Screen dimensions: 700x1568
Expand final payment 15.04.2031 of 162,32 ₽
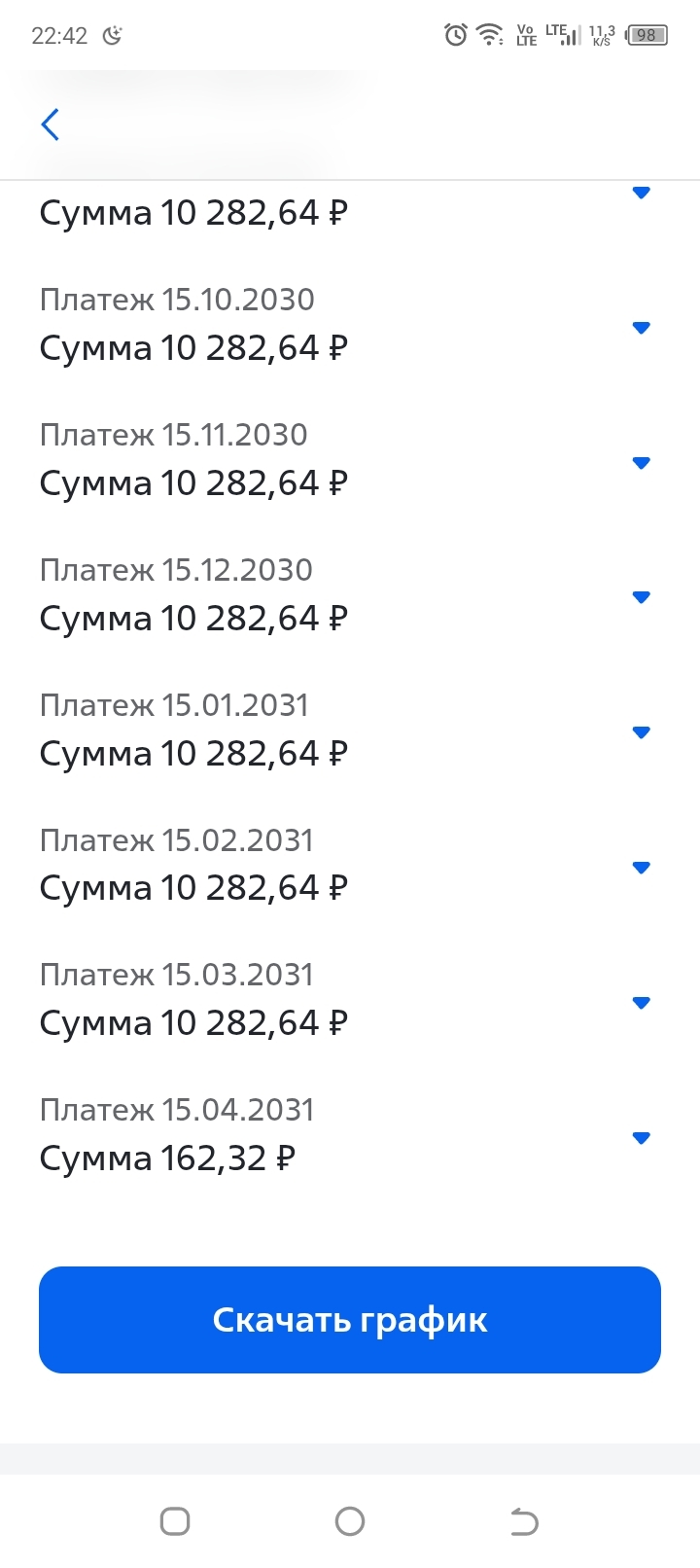(x=641, y=1138)
